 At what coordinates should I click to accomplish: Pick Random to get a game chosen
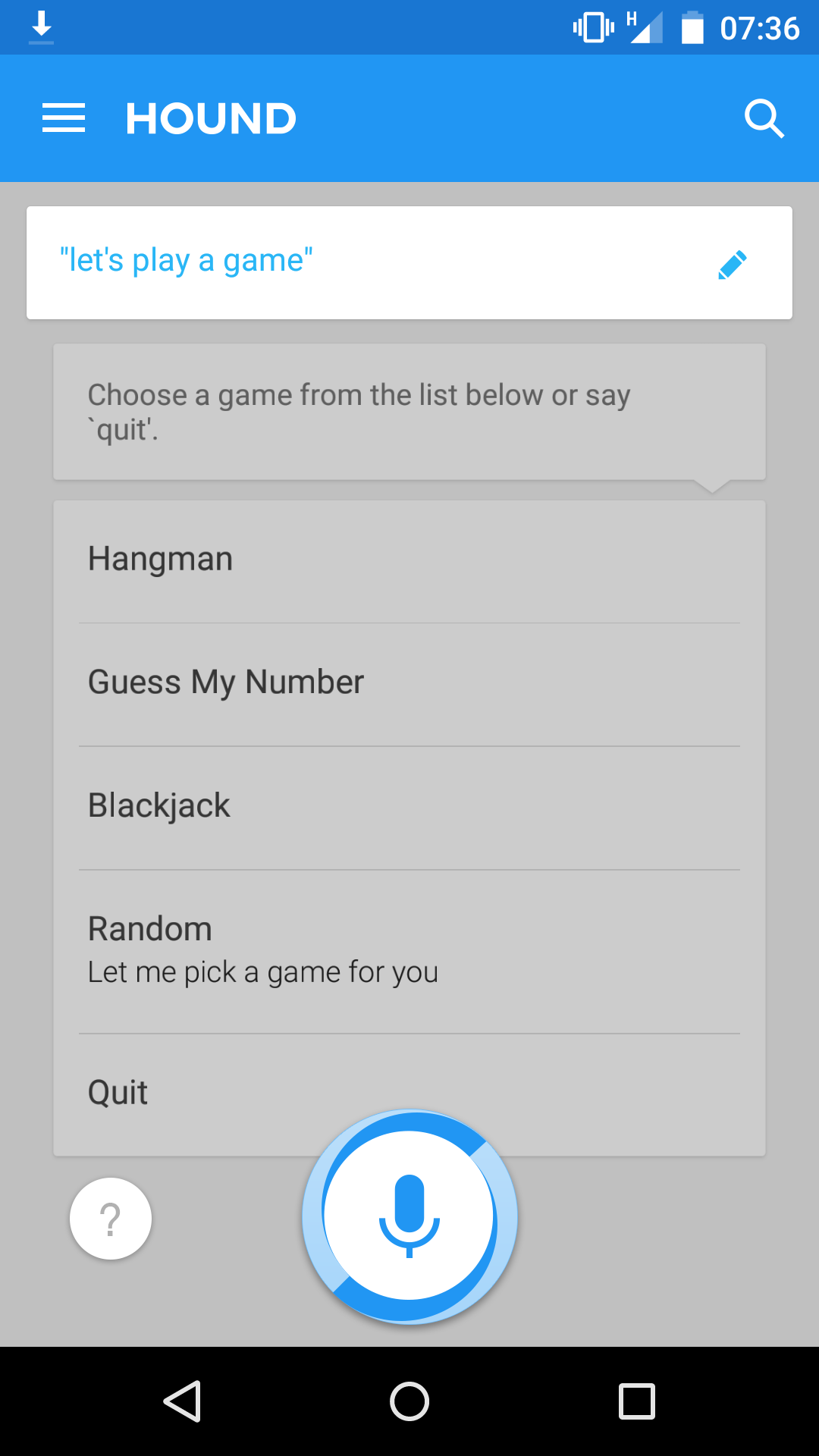pyautogui.click(x=409, y=949)
